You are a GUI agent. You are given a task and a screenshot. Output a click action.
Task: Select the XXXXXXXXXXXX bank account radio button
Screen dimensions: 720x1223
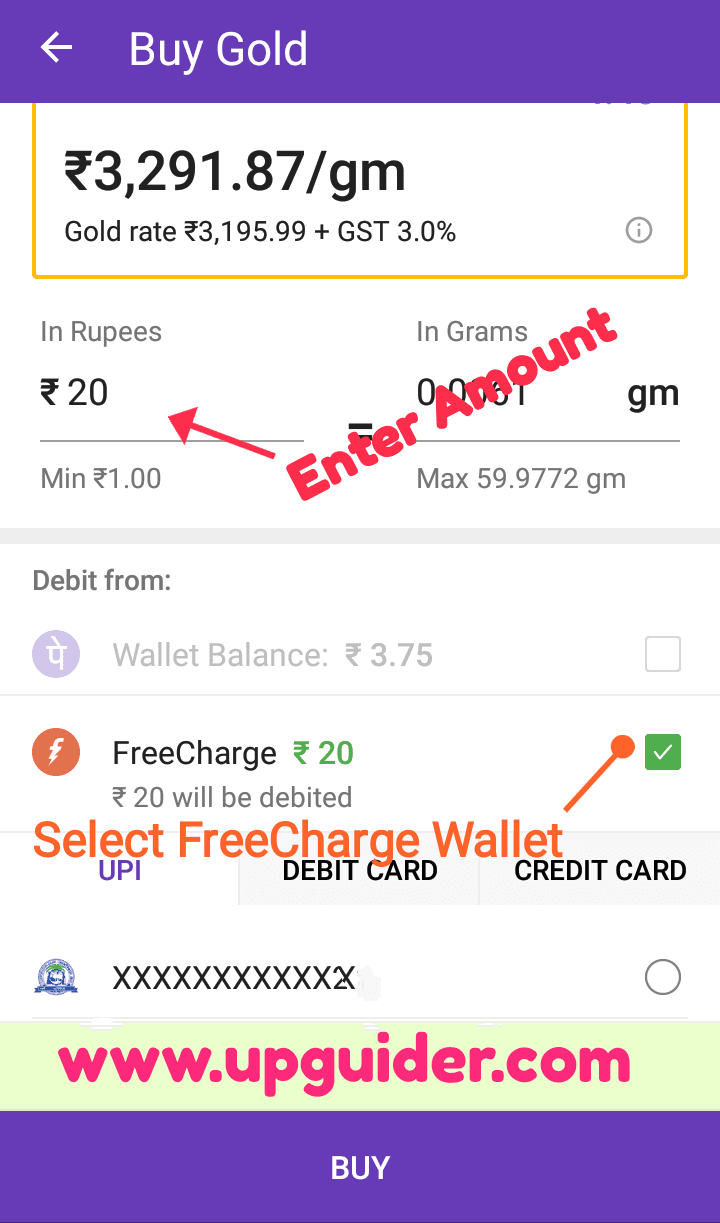(663, 976)
